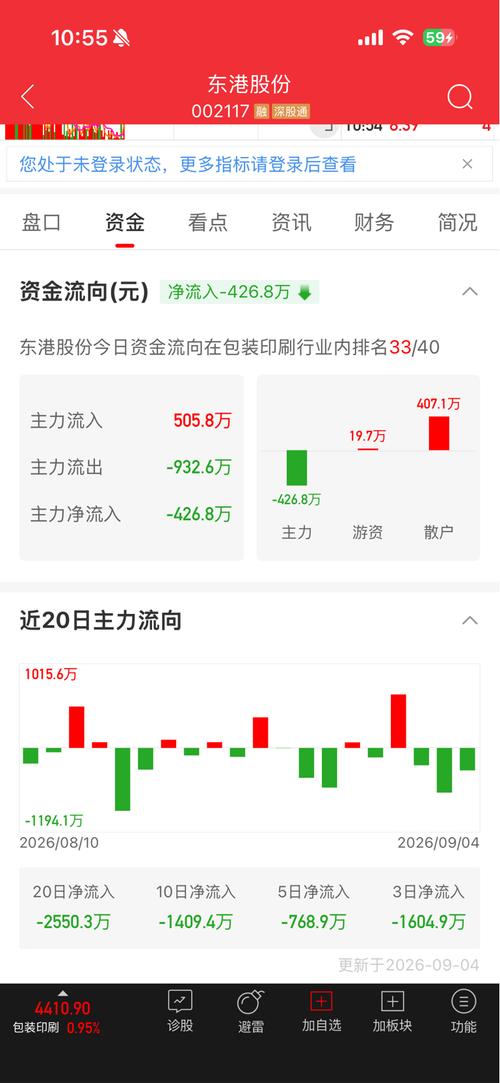Switch to the 财务 tab
This screenshot has height=1083, width=500.
[x=374, y=222]
